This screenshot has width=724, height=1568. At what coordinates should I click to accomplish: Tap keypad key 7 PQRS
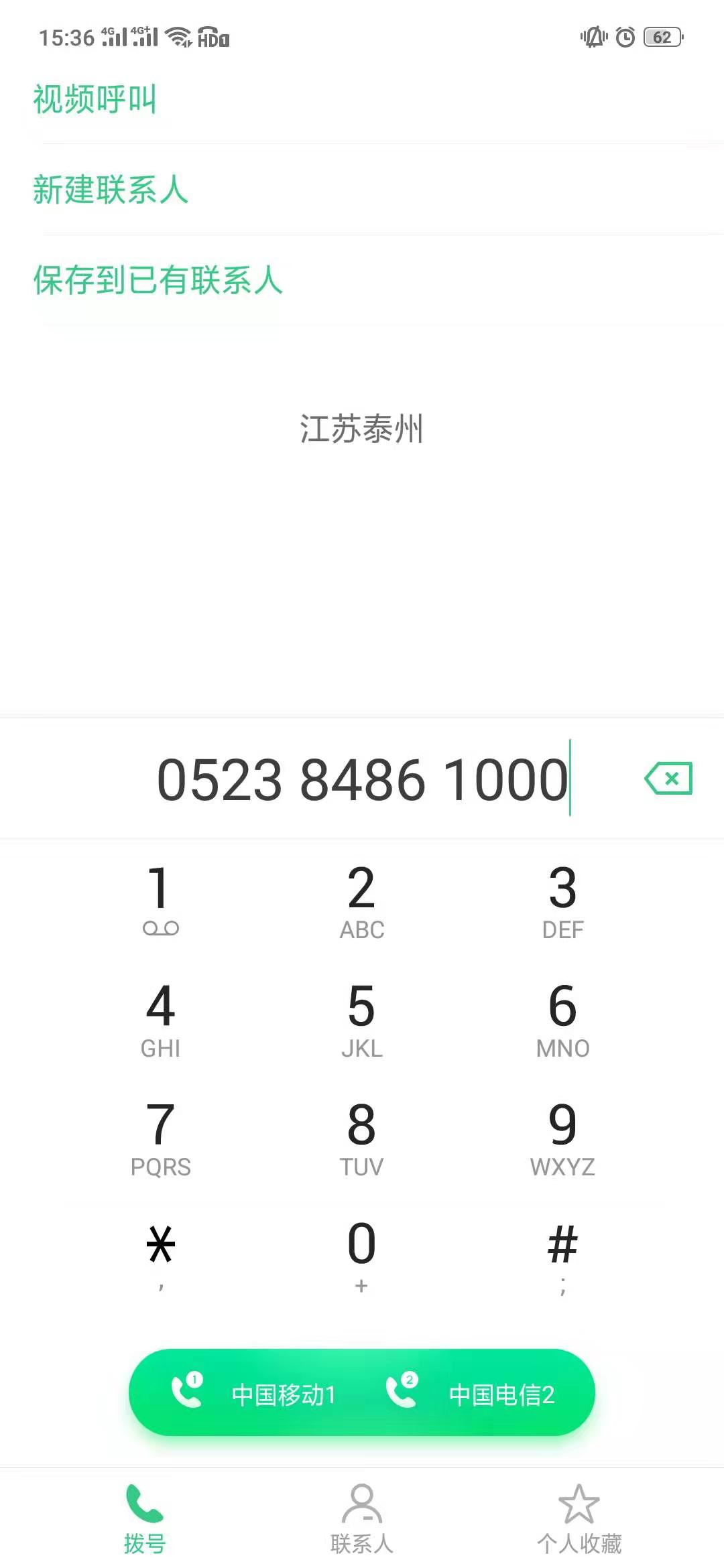coord(161,1137)
